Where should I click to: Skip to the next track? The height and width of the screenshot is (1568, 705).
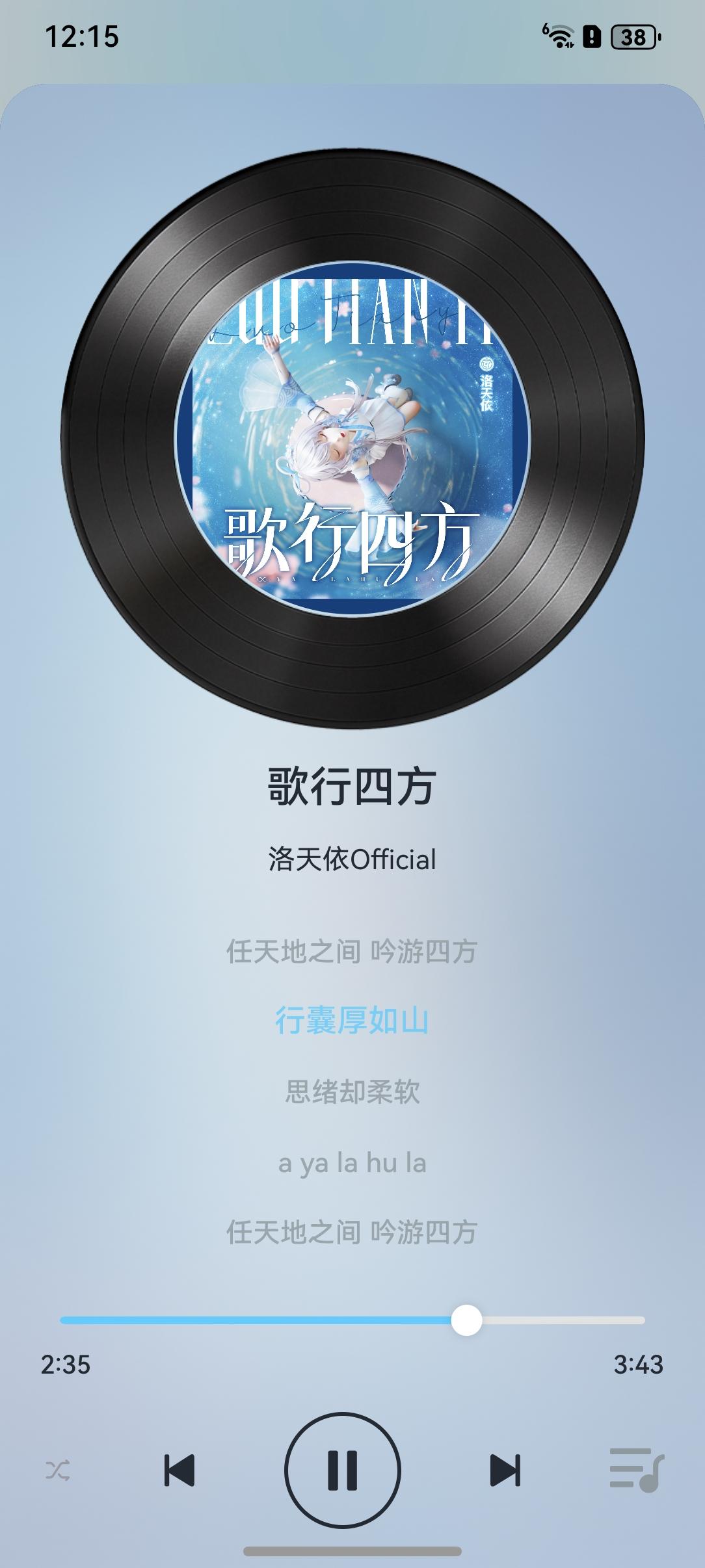click(505, 1470)
